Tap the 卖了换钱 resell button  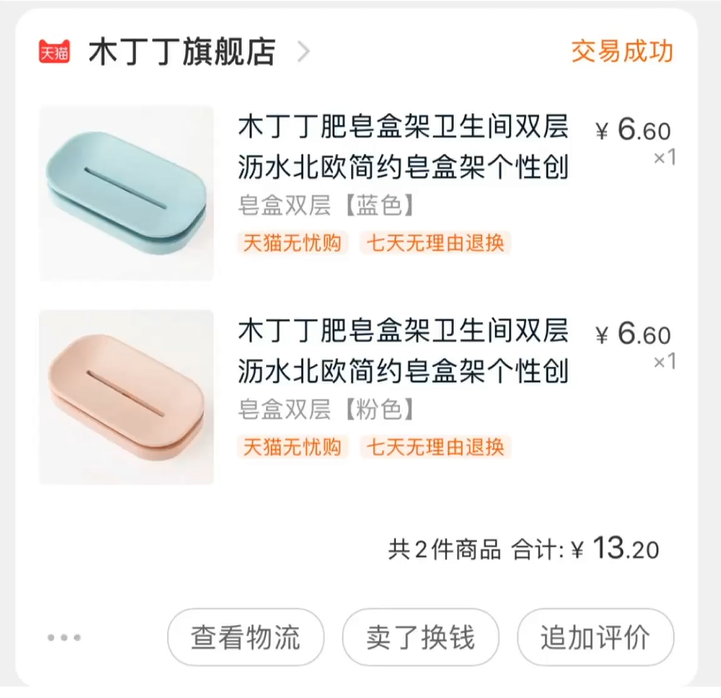pos(421,637)
